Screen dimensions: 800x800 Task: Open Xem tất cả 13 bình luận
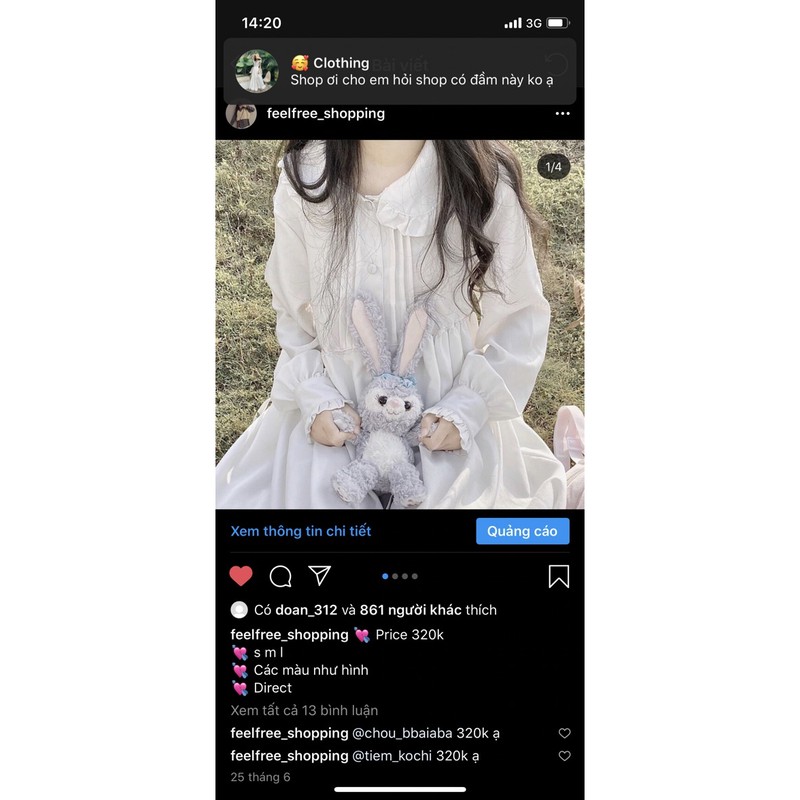pos(304,710)
